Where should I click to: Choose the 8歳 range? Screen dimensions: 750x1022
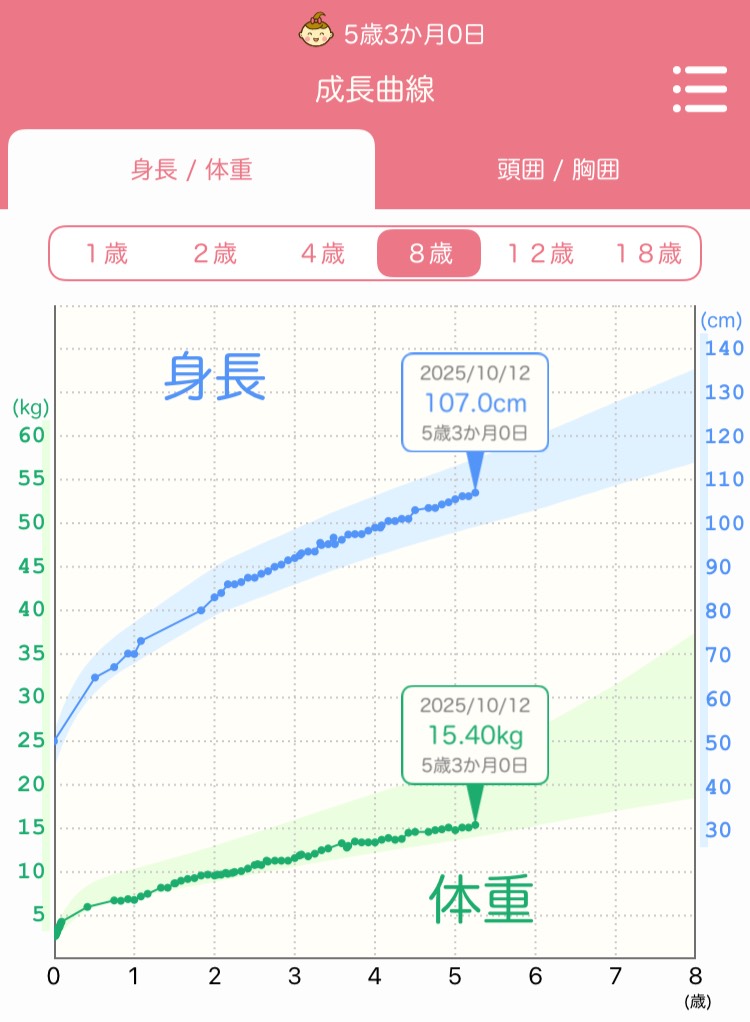(429, 254)
